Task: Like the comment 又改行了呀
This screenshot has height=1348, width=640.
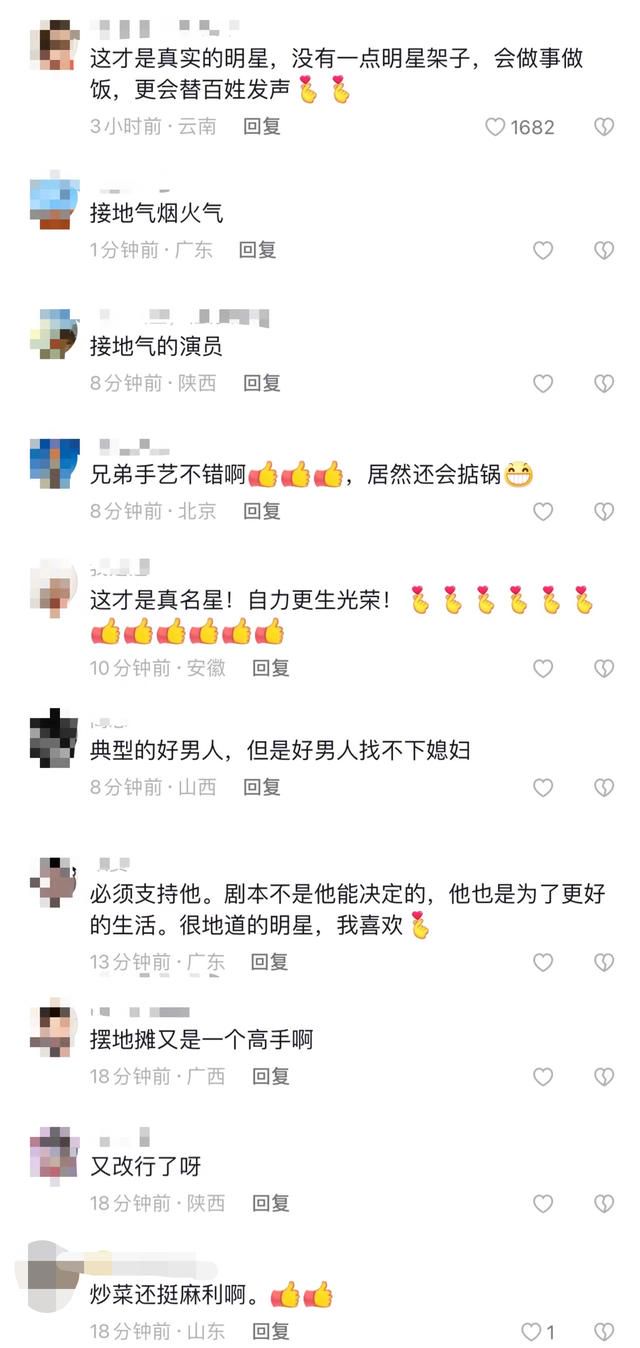Action: pos(543,1203)
